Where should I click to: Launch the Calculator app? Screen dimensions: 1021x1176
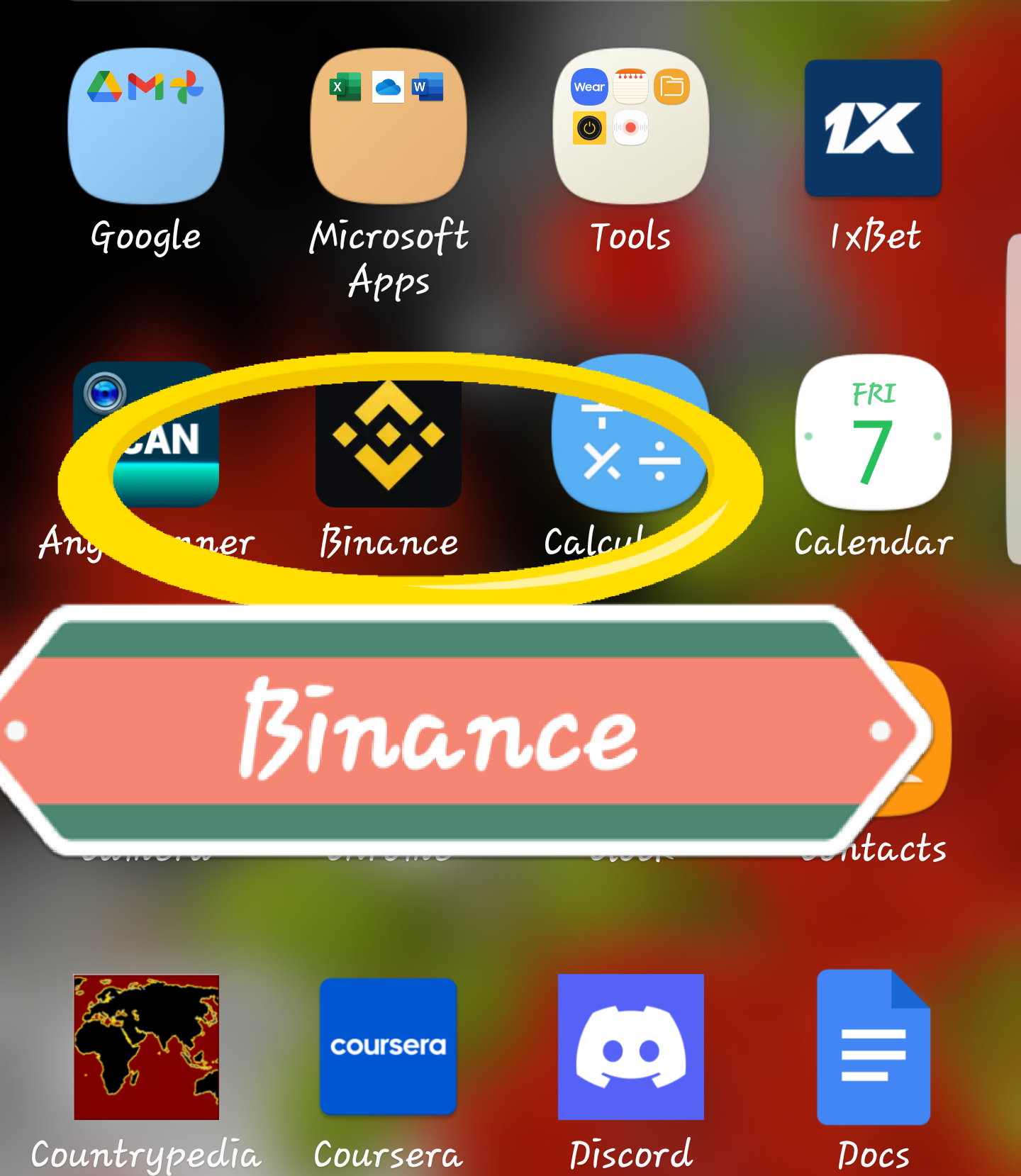[x=630, y=434]
